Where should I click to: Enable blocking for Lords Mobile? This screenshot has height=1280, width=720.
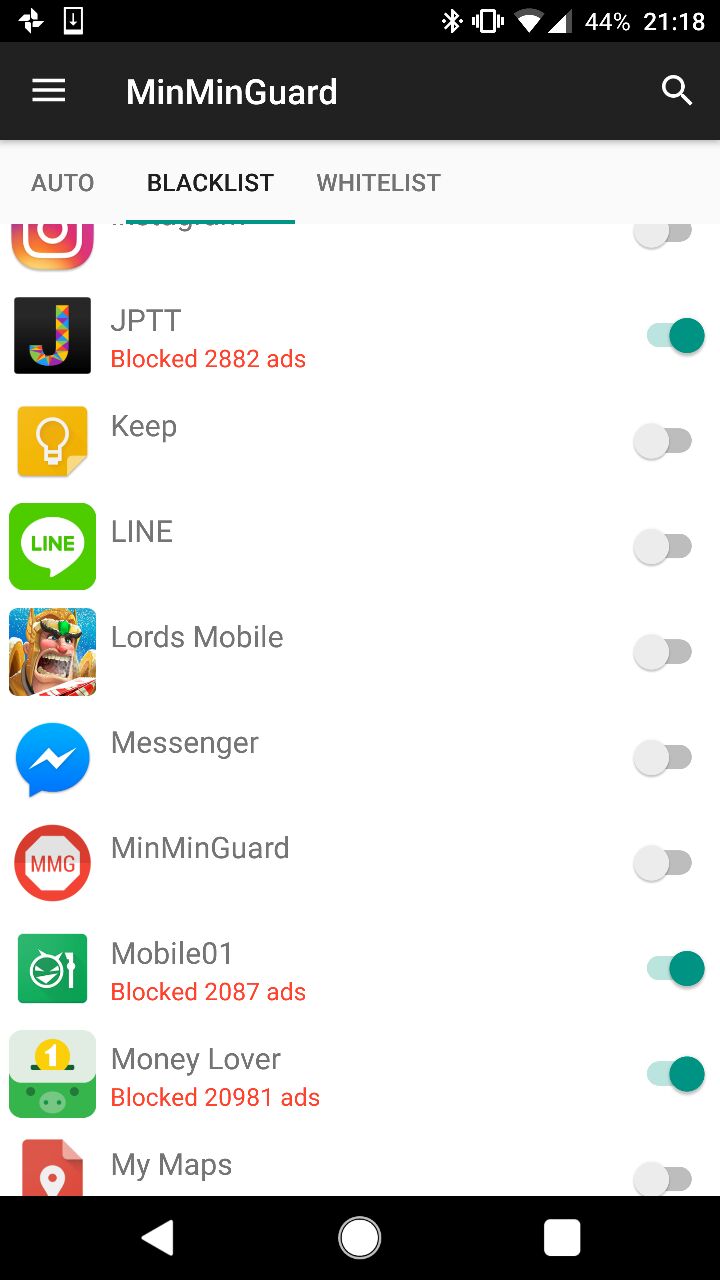coord(663,652)
